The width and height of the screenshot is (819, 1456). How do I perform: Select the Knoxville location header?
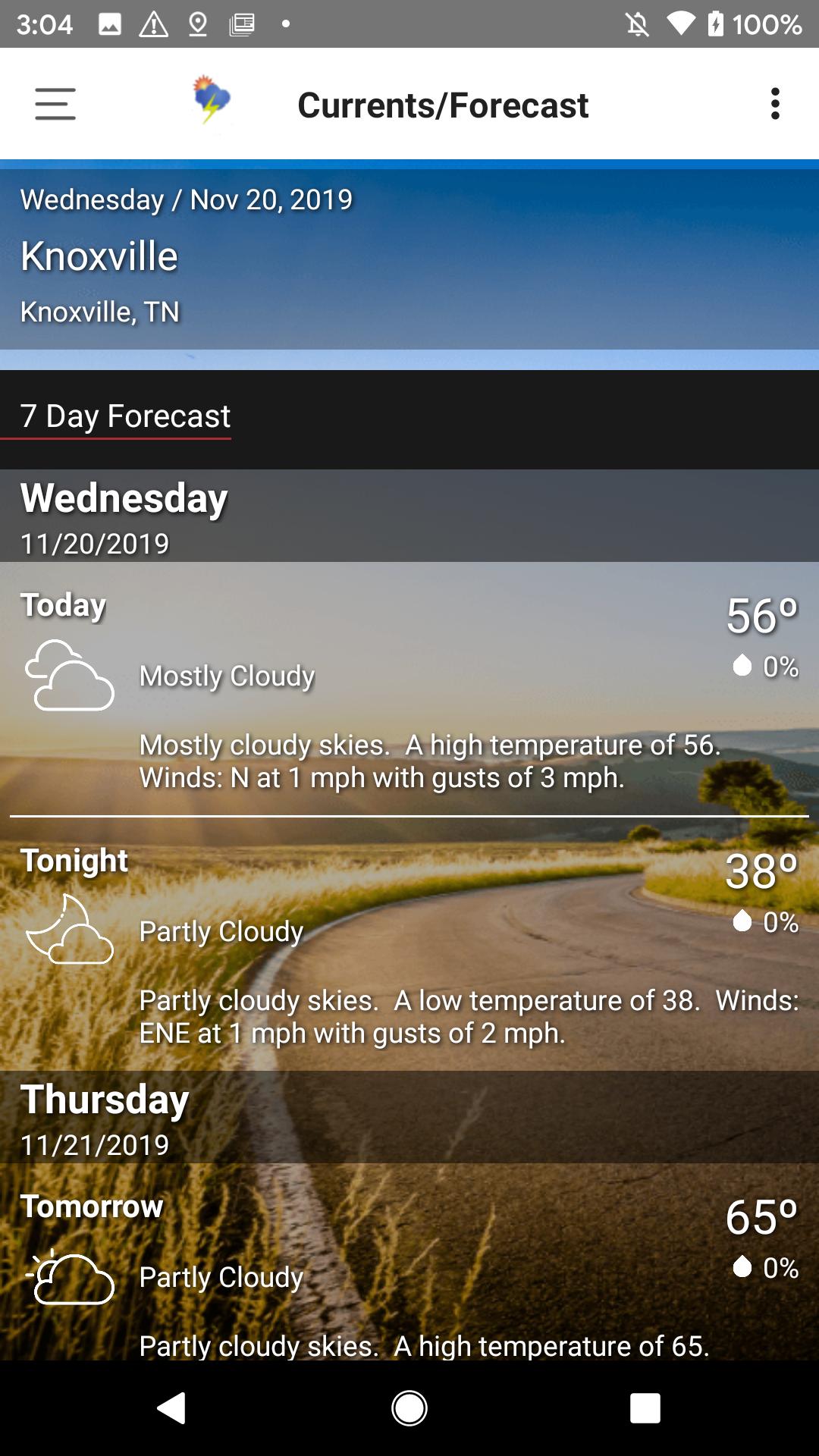(x=101, y=256)
